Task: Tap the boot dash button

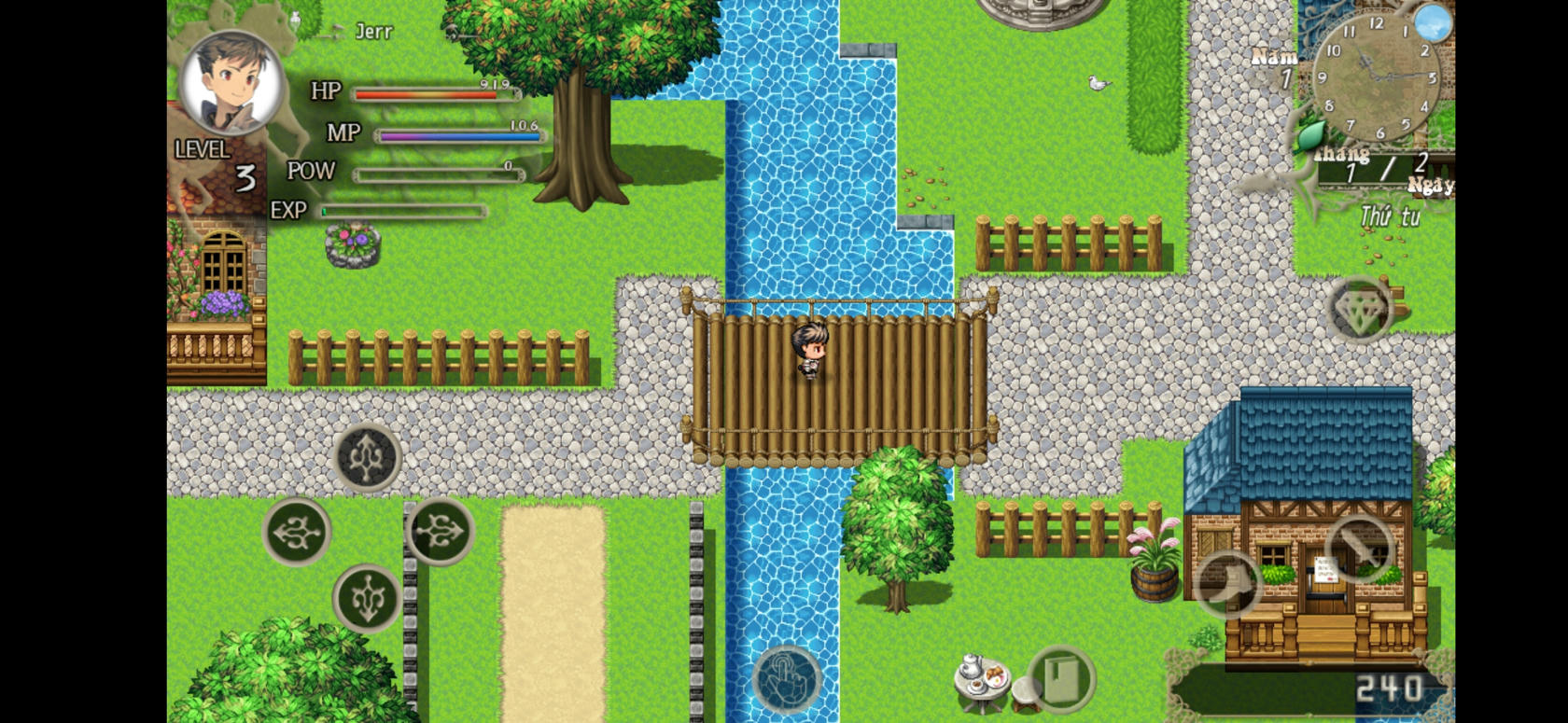Action: (x=1226, y=584)
